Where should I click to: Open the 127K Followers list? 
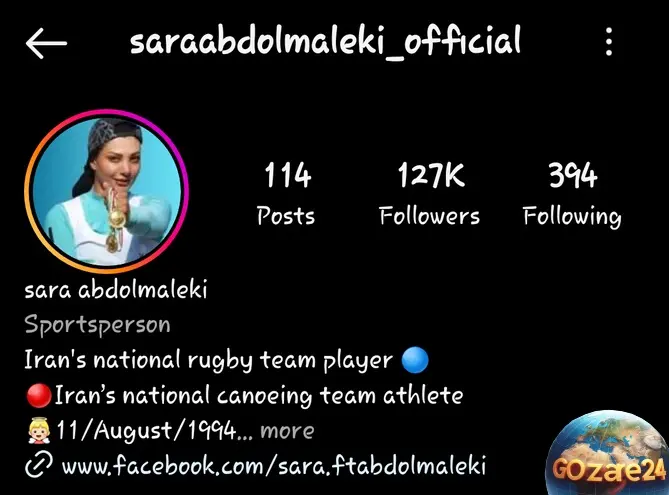pyautogui.click(x=429, y=194)
